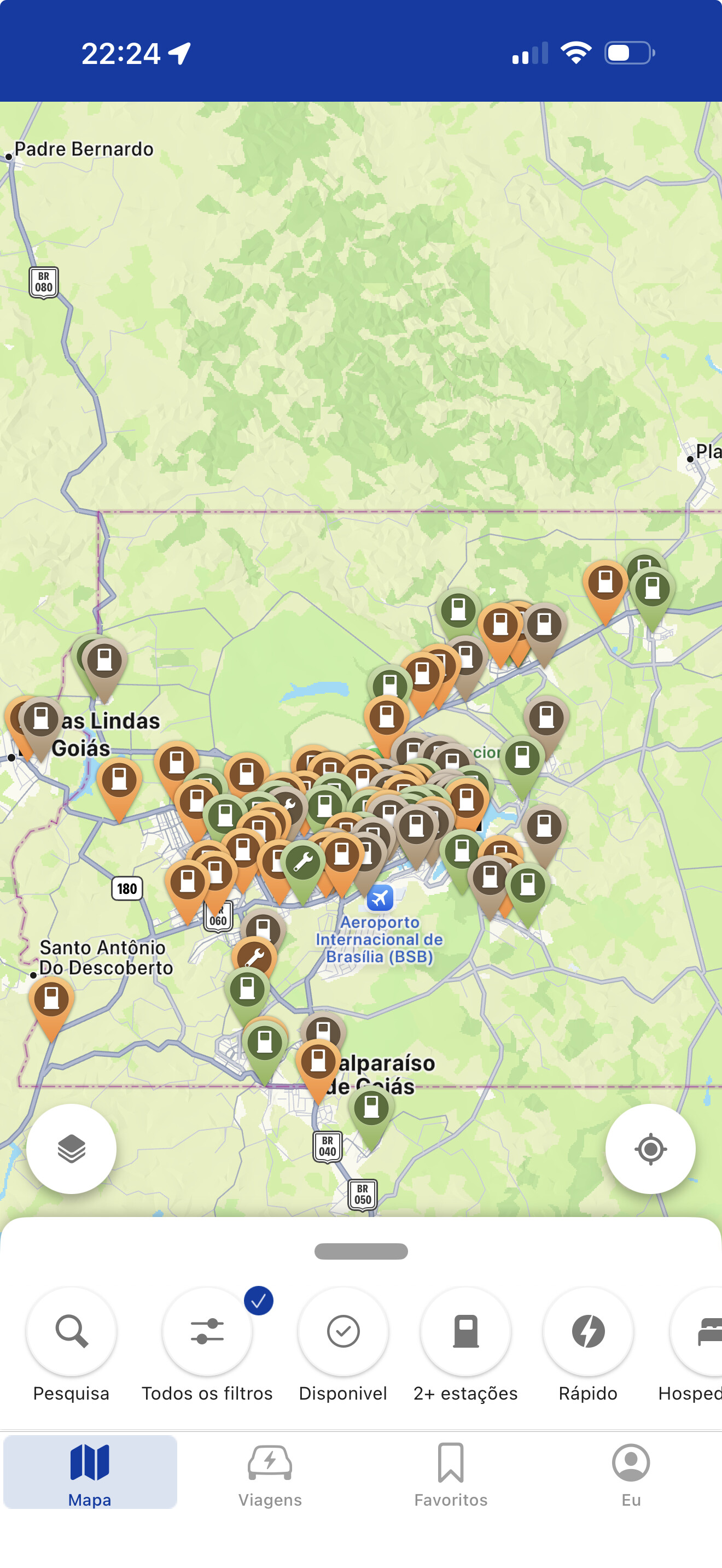The width and height of the screenshot is (722, 1568).
Task: Switch to the Viagens tab
Action: pyautogui.click(x=270, y=1473)
